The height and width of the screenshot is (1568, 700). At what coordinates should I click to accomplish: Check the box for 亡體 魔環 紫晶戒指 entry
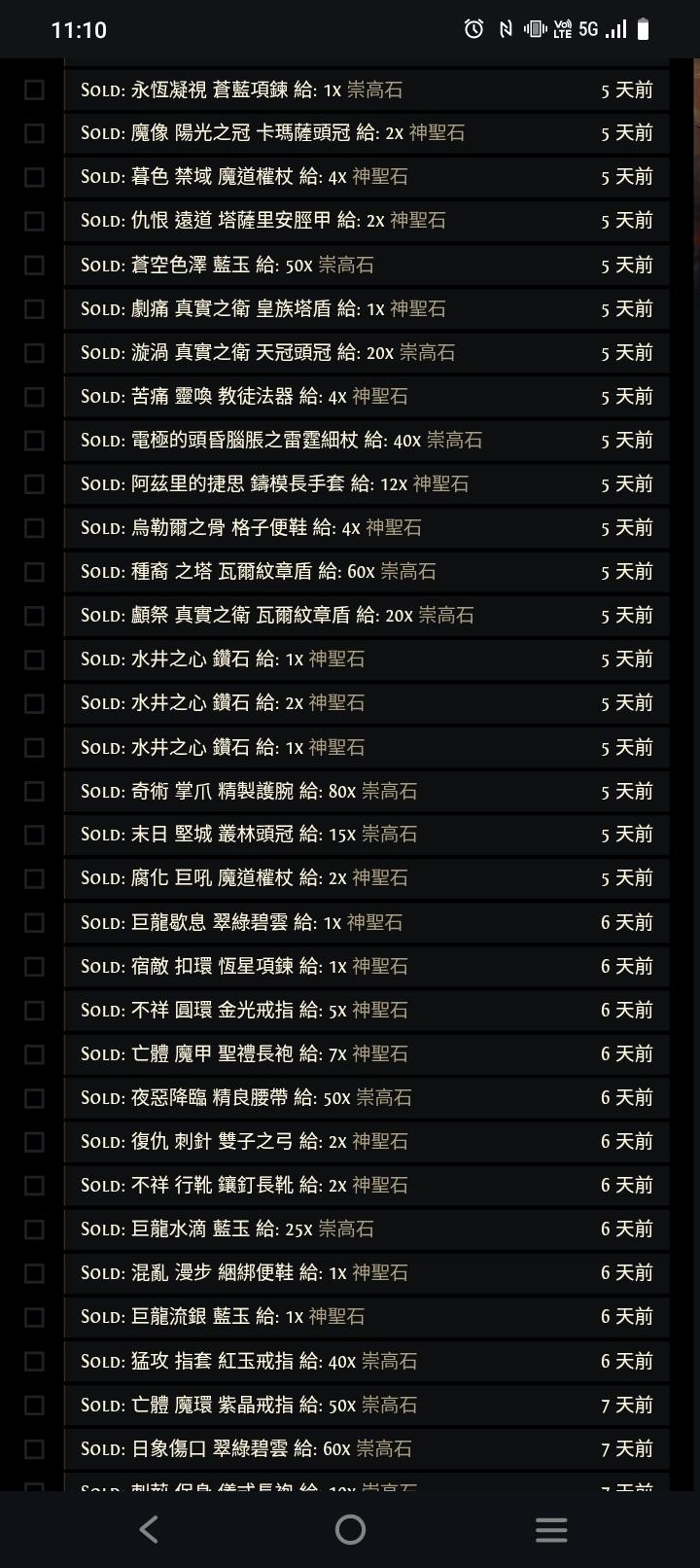pos(35,1404)
